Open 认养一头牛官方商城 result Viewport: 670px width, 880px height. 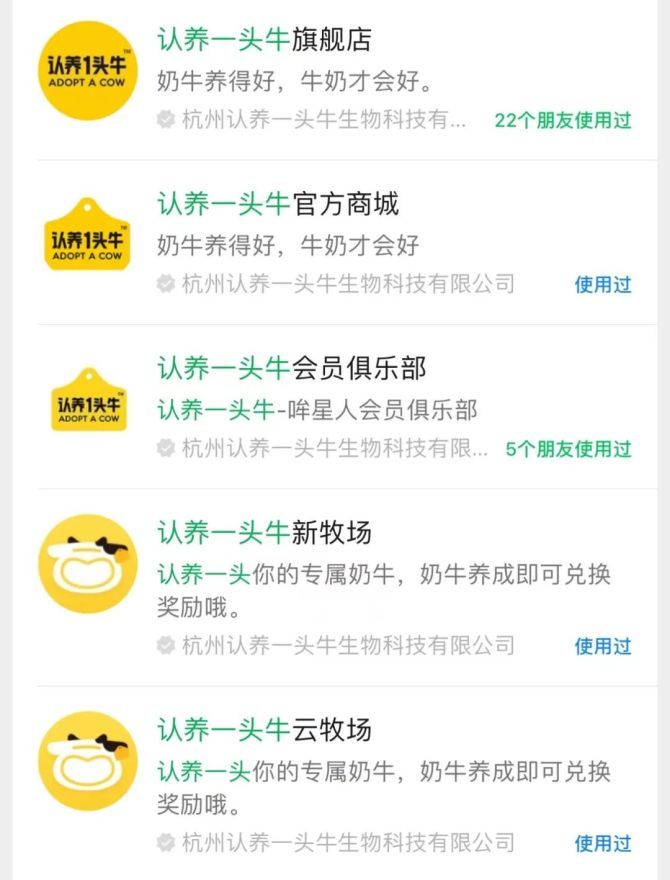(335, 242)
